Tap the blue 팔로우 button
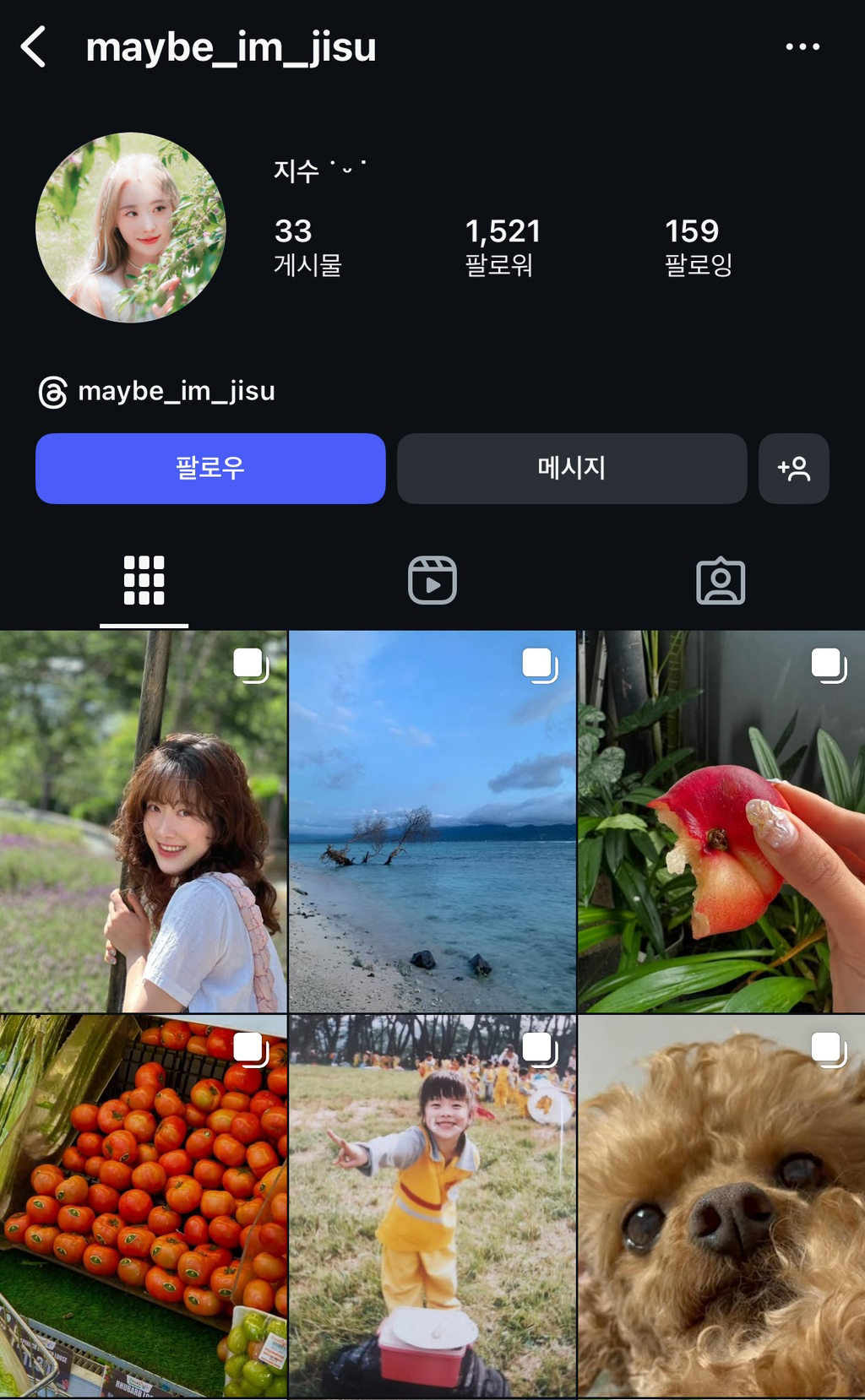The image size is (865, 1400). pos(210,469)
